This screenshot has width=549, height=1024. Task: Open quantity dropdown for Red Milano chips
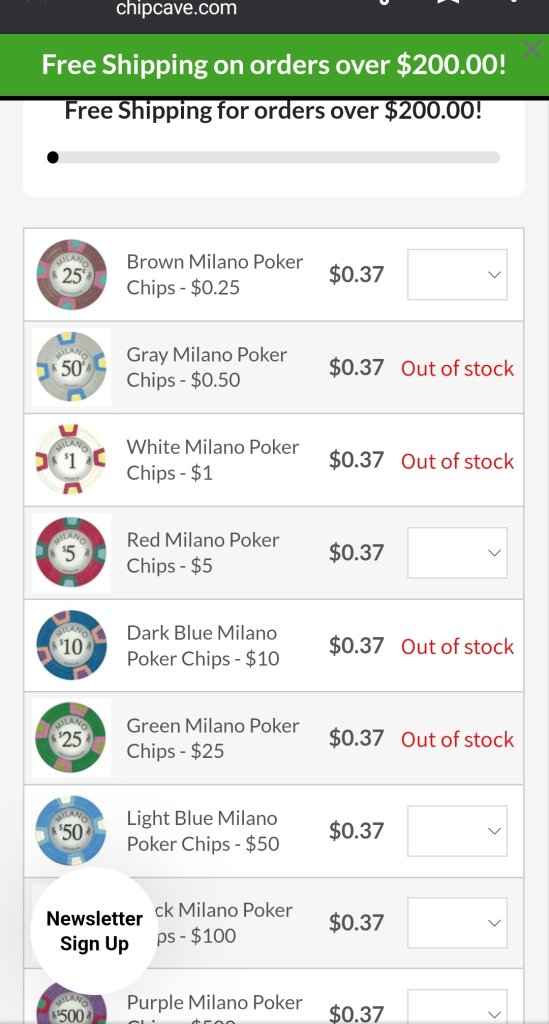(457, 552)
